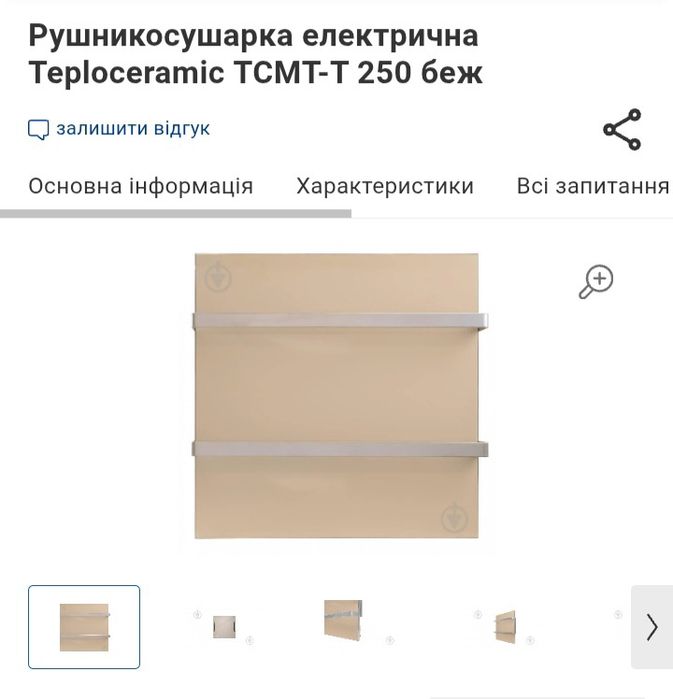Viewport: 673px width, 699px height.
Task: Select the second small product thumbnail
Action: (224, 627)
